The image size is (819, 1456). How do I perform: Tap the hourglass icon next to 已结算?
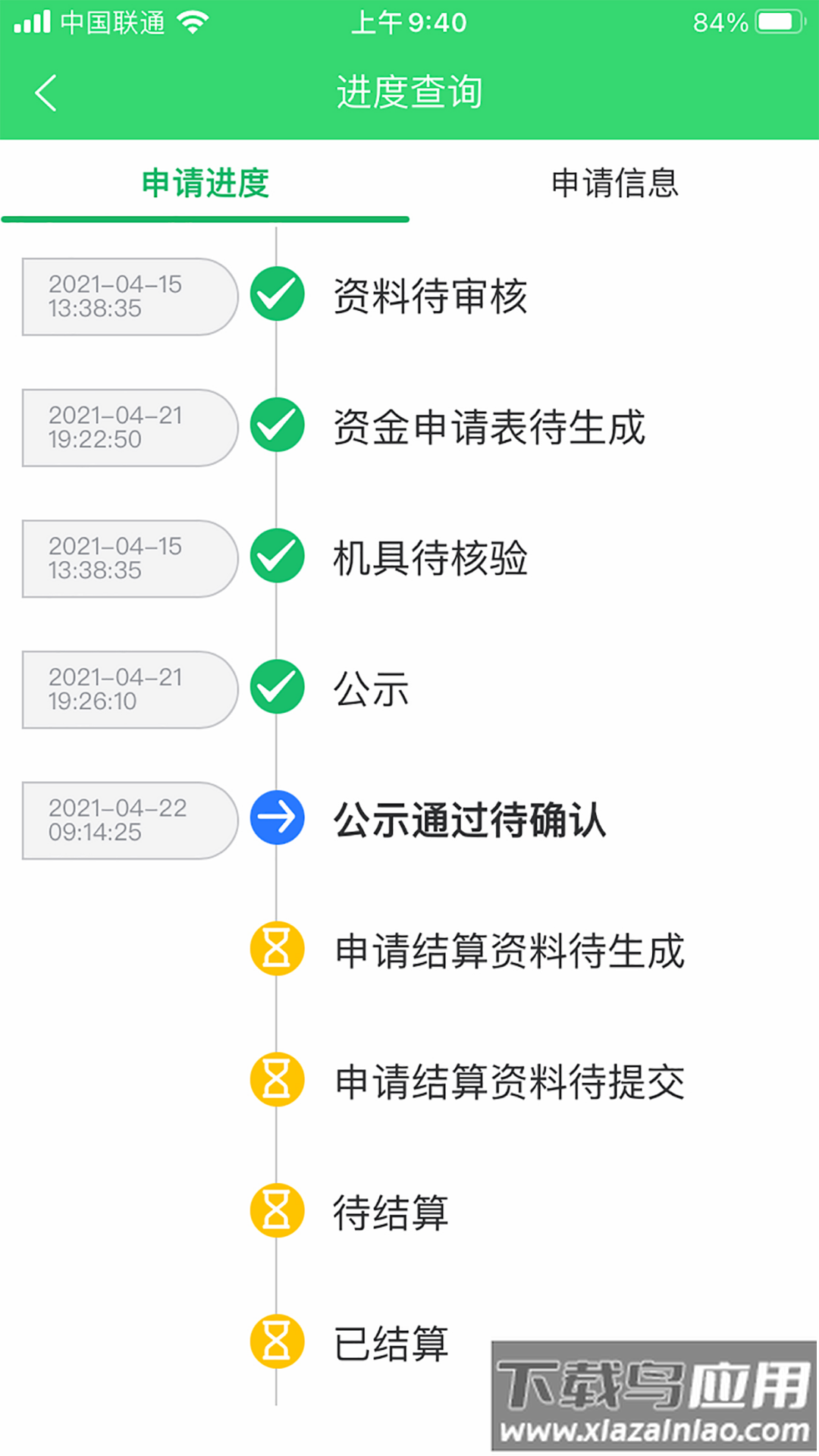click(277, 1341)
